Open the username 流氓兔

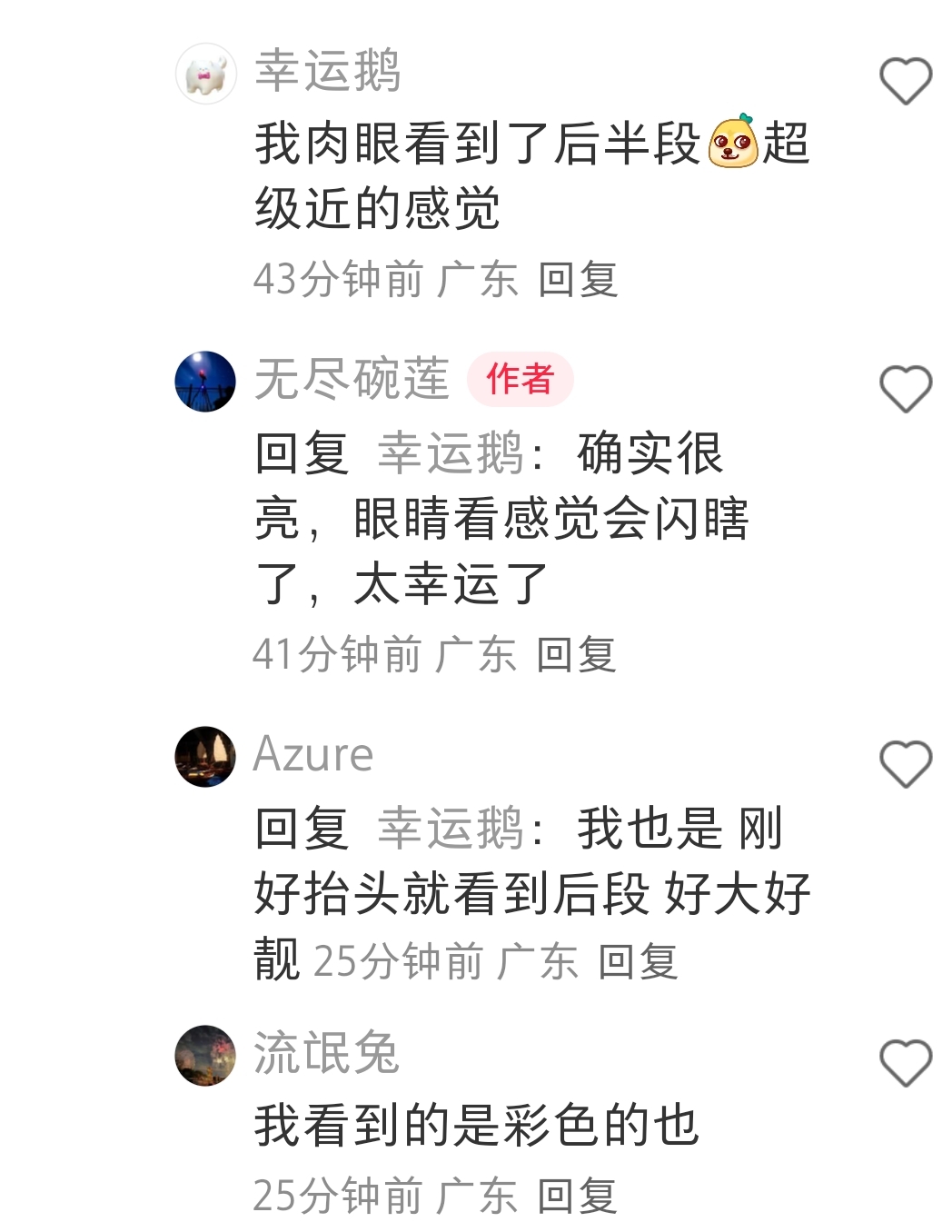[x=326, y=1053]
